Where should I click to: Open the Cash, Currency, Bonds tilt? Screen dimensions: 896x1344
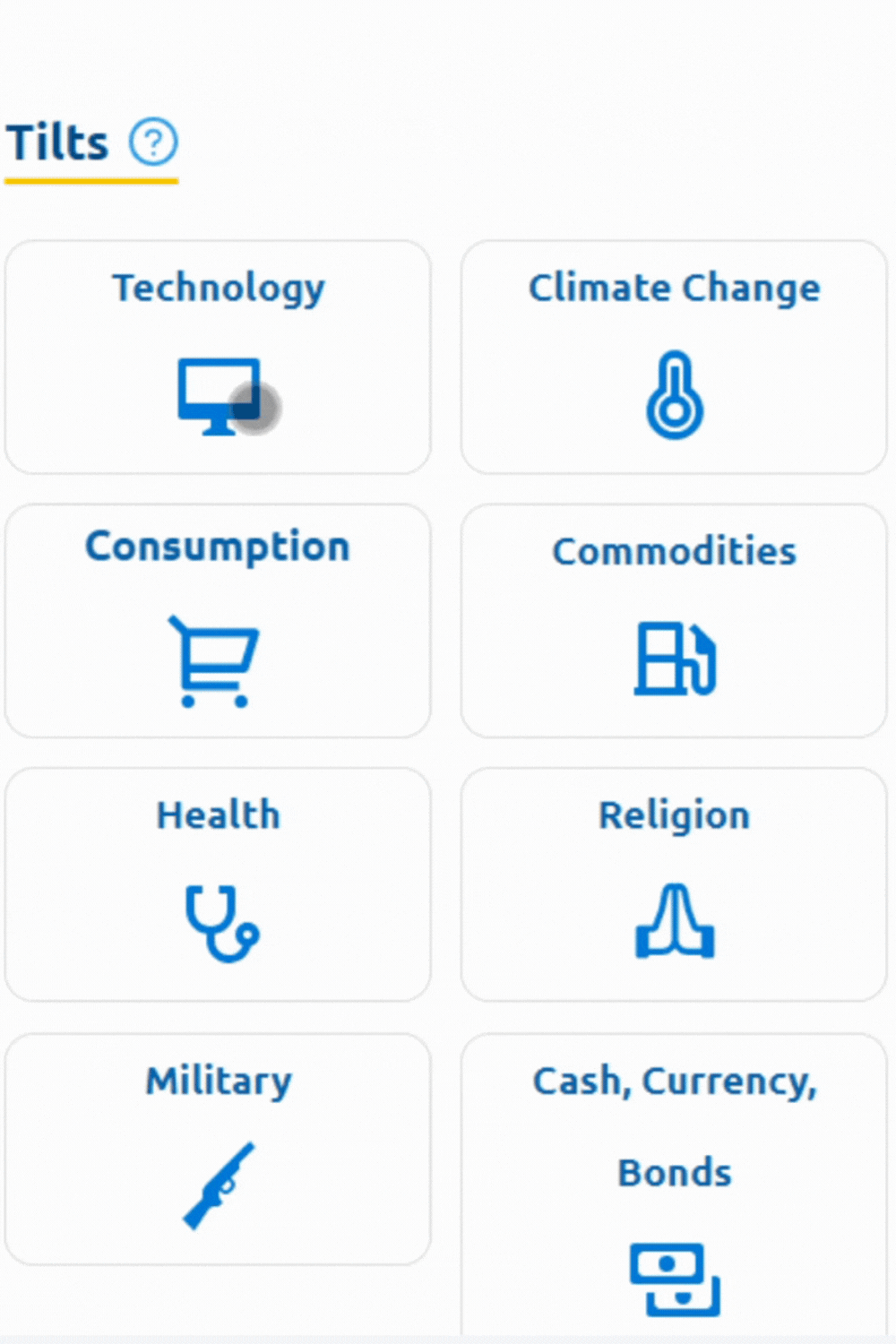[674, 1183]
